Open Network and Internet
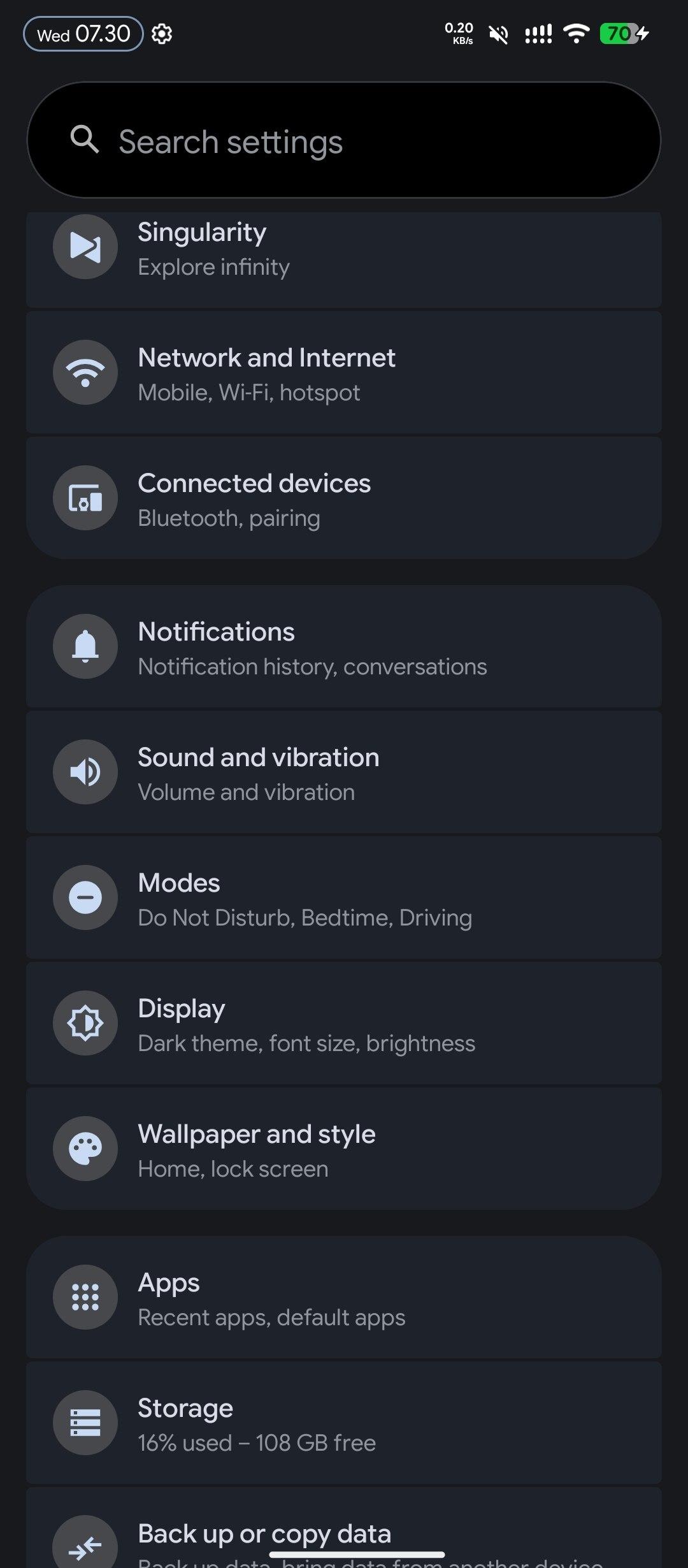 tap(344, 372)
